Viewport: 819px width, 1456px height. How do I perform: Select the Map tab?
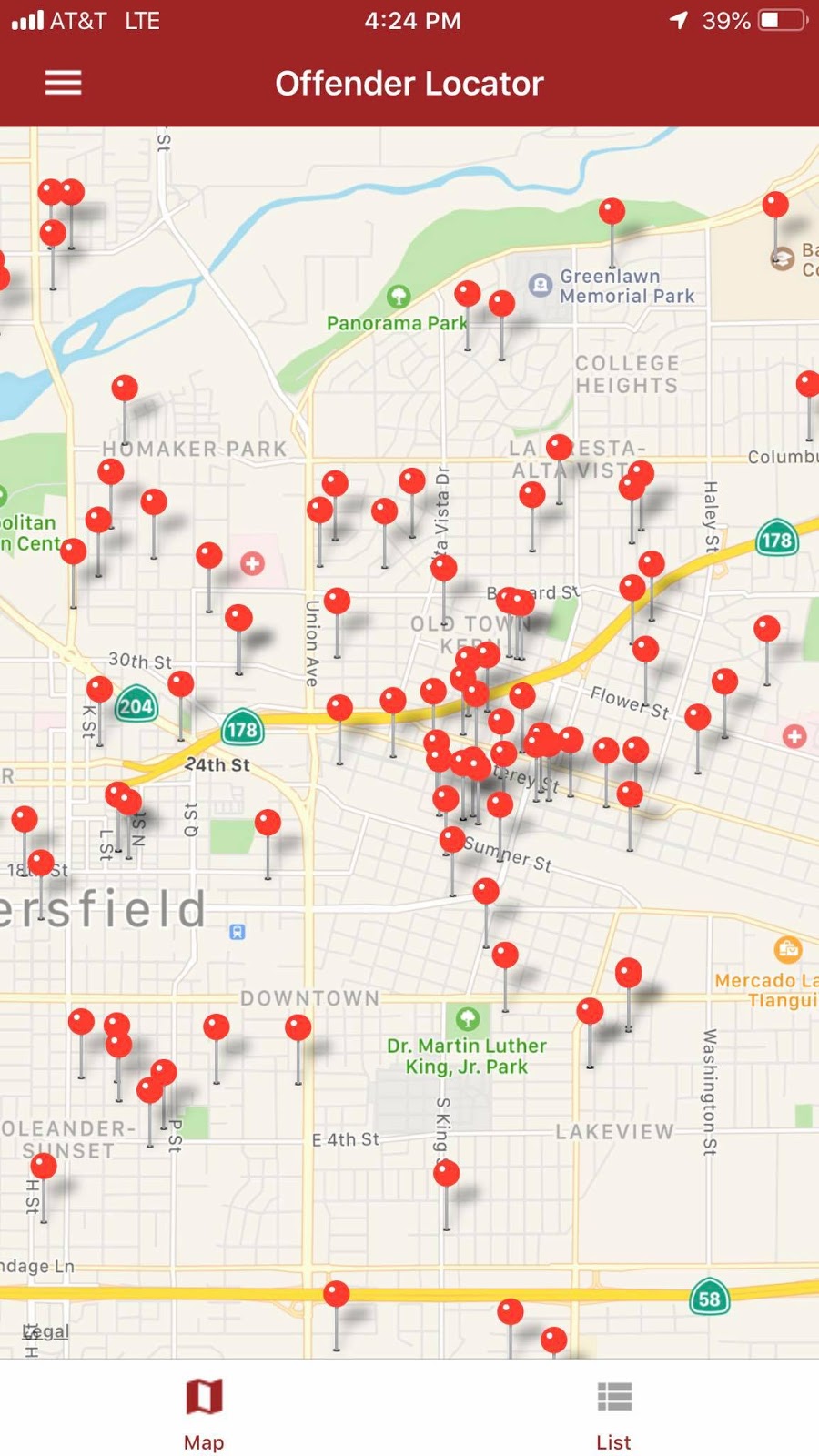[204, 1414]
